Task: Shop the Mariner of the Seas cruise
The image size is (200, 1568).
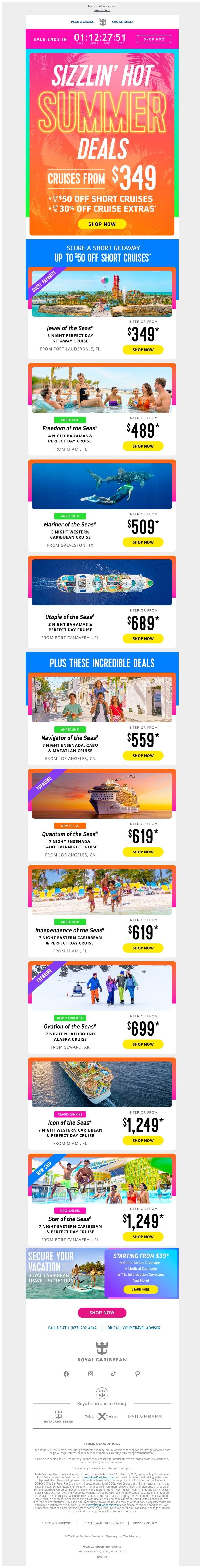Action: [143, 542]
